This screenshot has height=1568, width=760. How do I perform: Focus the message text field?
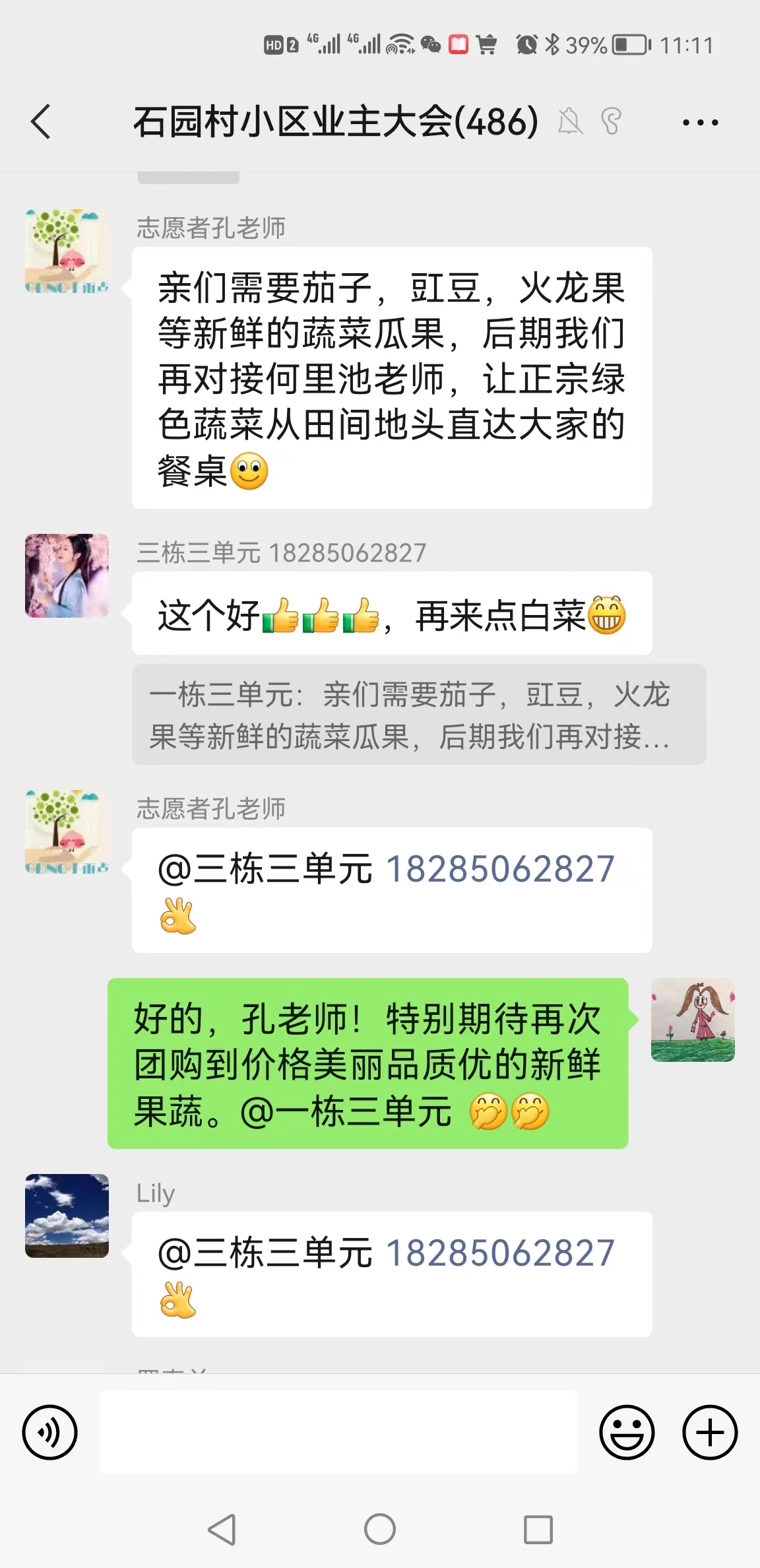coord(338,1432)
